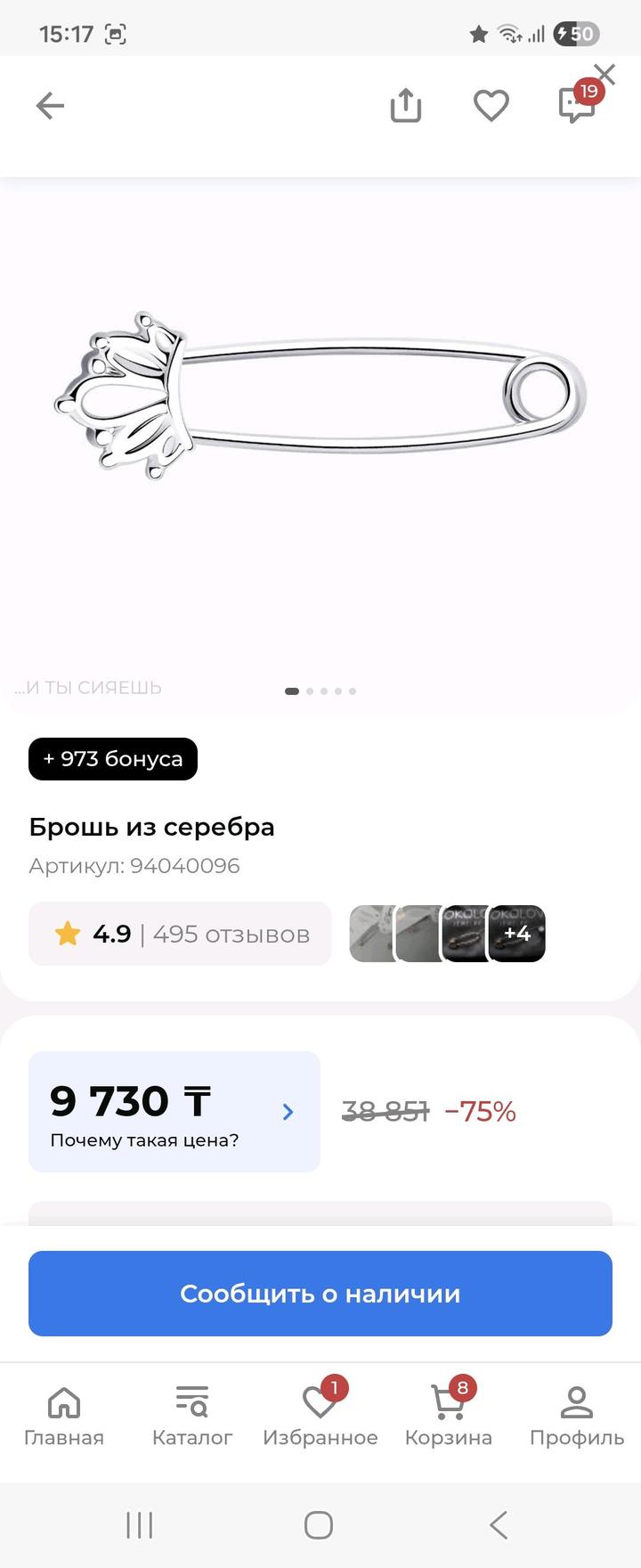Viewport: 641px width, 1568px height.
Task: Open the system recent apps button
Action: [x=140, y=1525]
